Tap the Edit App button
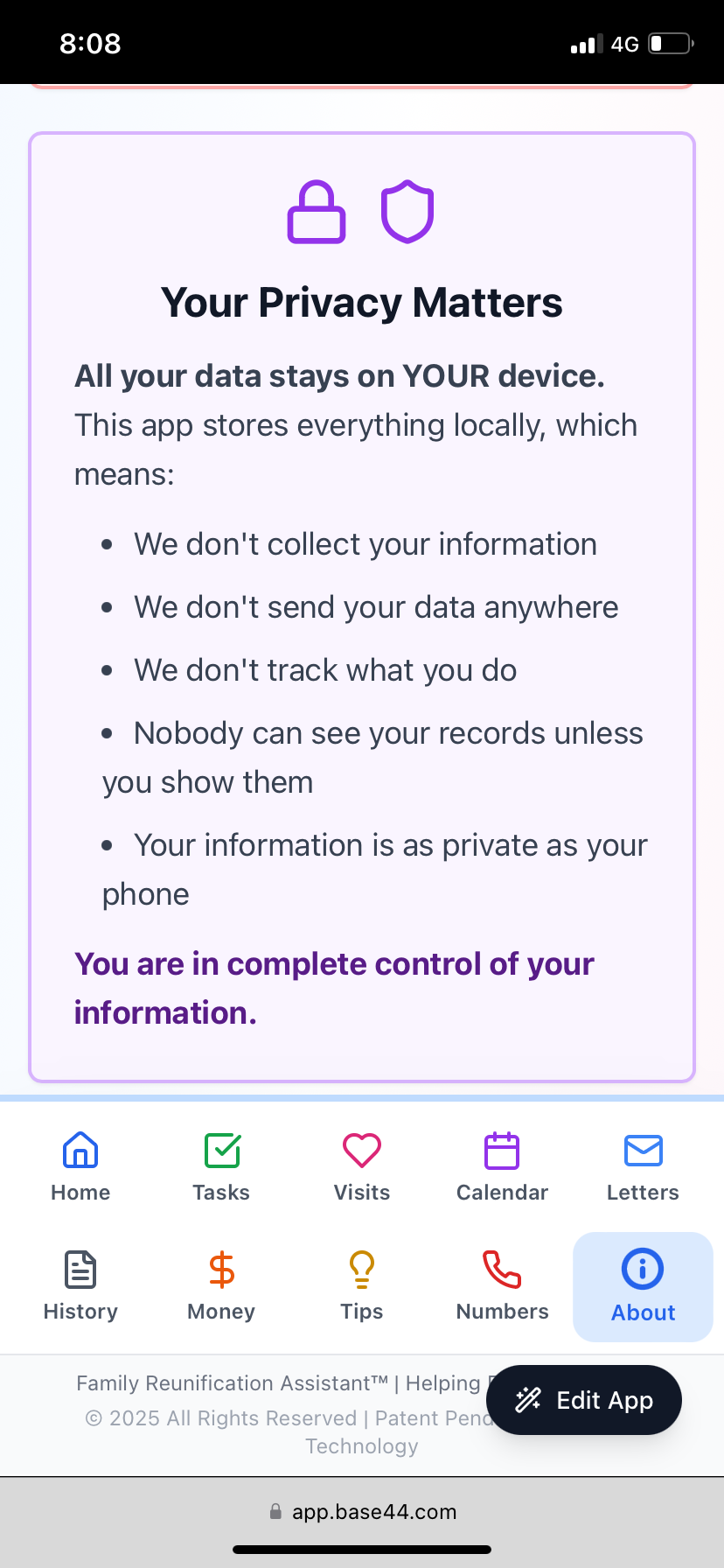Image resolution: width=724 pixels, height=1568 pixels. [584, 1400]
